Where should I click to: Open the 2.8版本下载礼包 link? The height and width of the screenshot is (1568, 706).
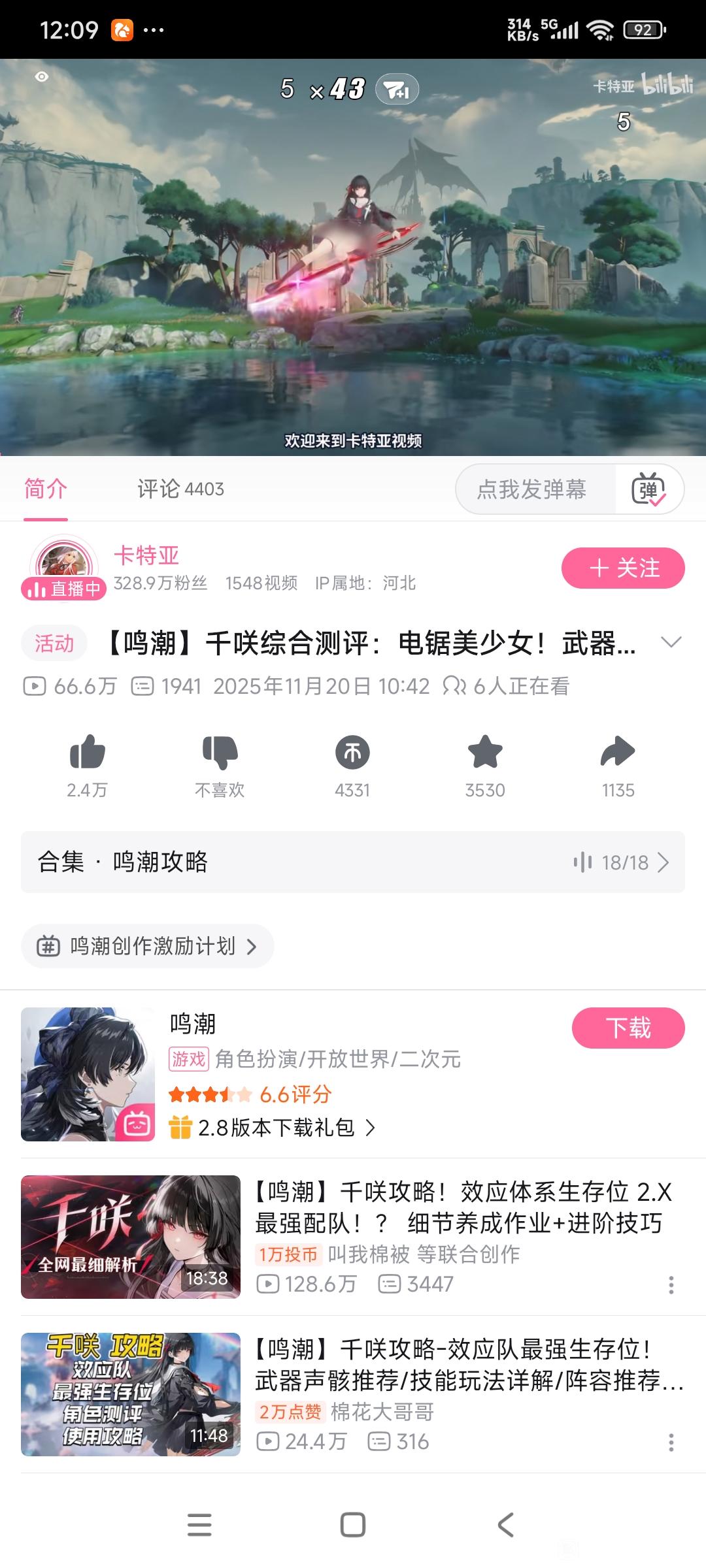click(275, 1128)
